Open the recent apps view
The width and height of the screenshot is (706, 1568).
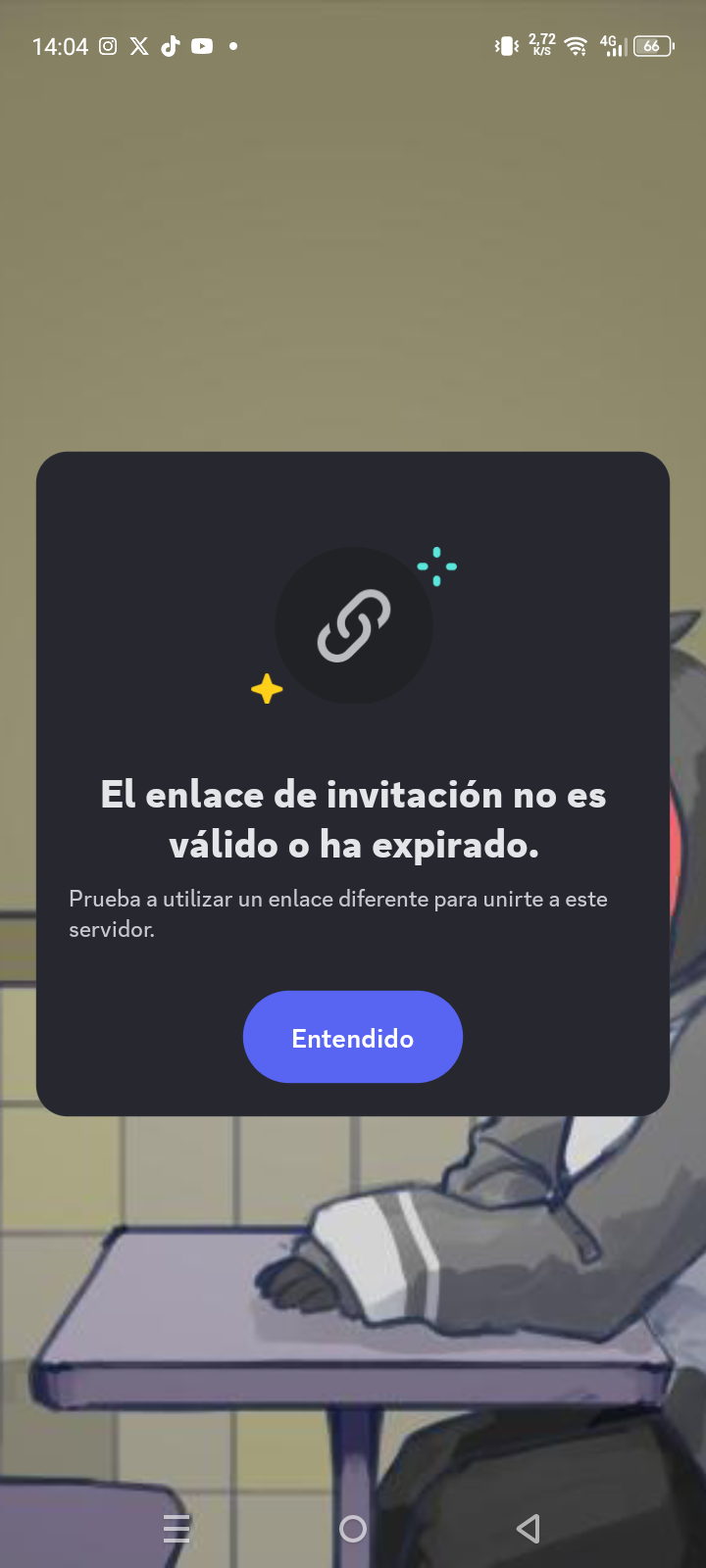[176, 1528]
